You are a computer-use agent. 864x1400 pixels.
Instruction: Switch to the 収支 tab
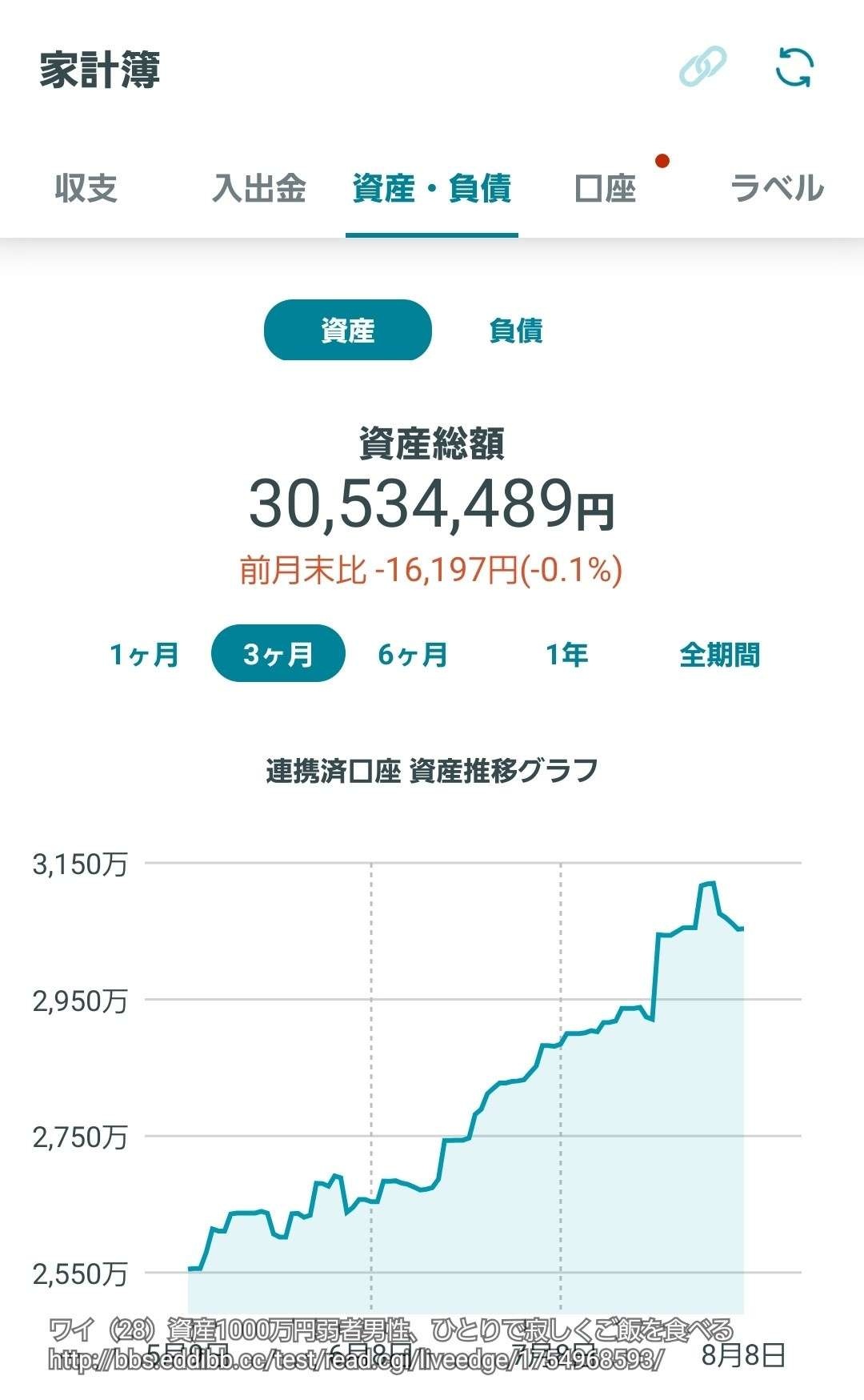[86, 189]
